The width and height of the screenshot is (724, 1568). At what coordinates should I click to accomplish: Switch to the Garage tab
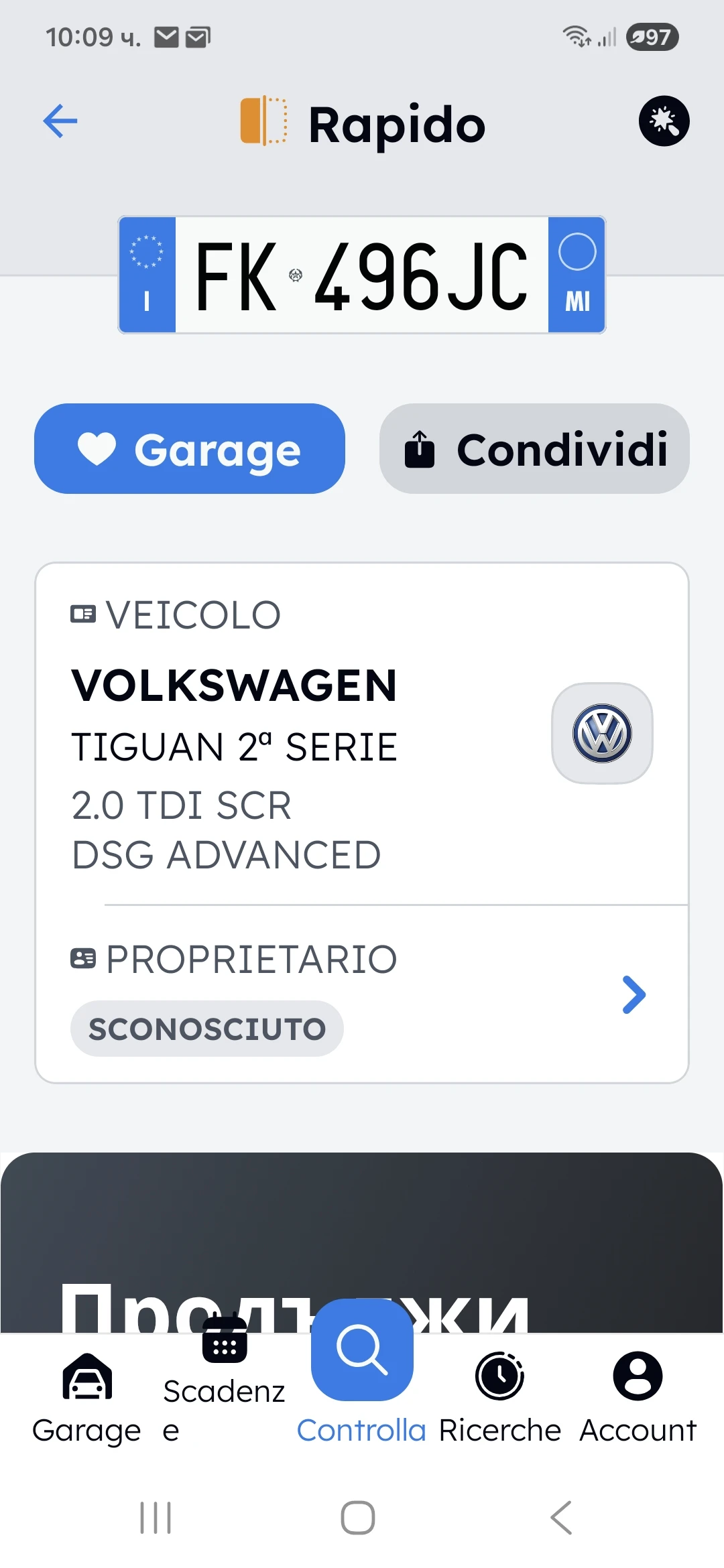coord(86,1397)
